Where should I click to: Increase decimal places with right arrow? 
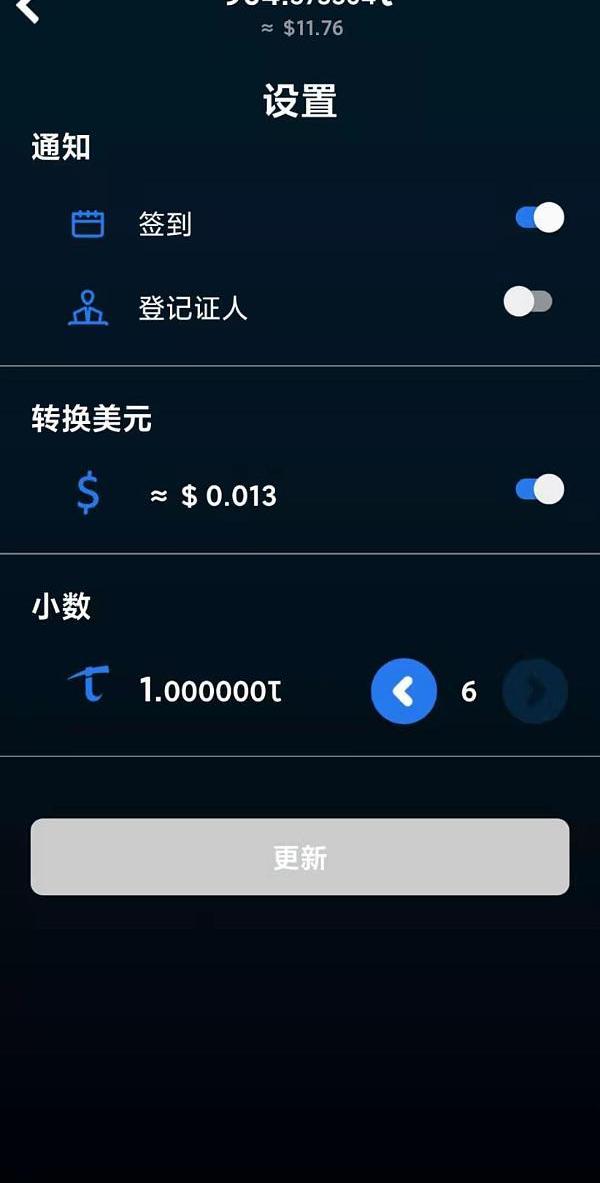click(535, 691)
